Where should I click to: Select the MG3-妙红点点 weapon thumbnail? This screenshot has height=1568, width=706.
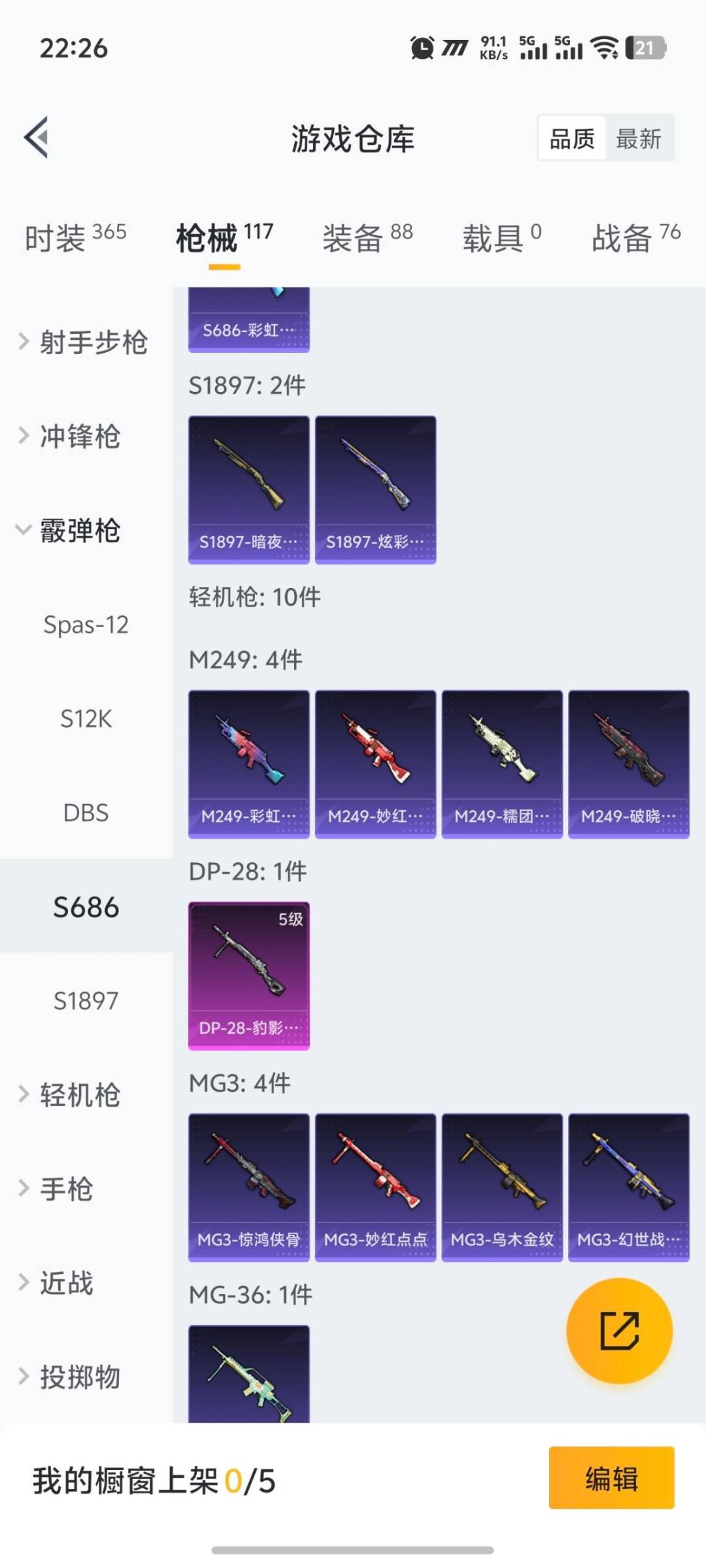(375, 1186)
